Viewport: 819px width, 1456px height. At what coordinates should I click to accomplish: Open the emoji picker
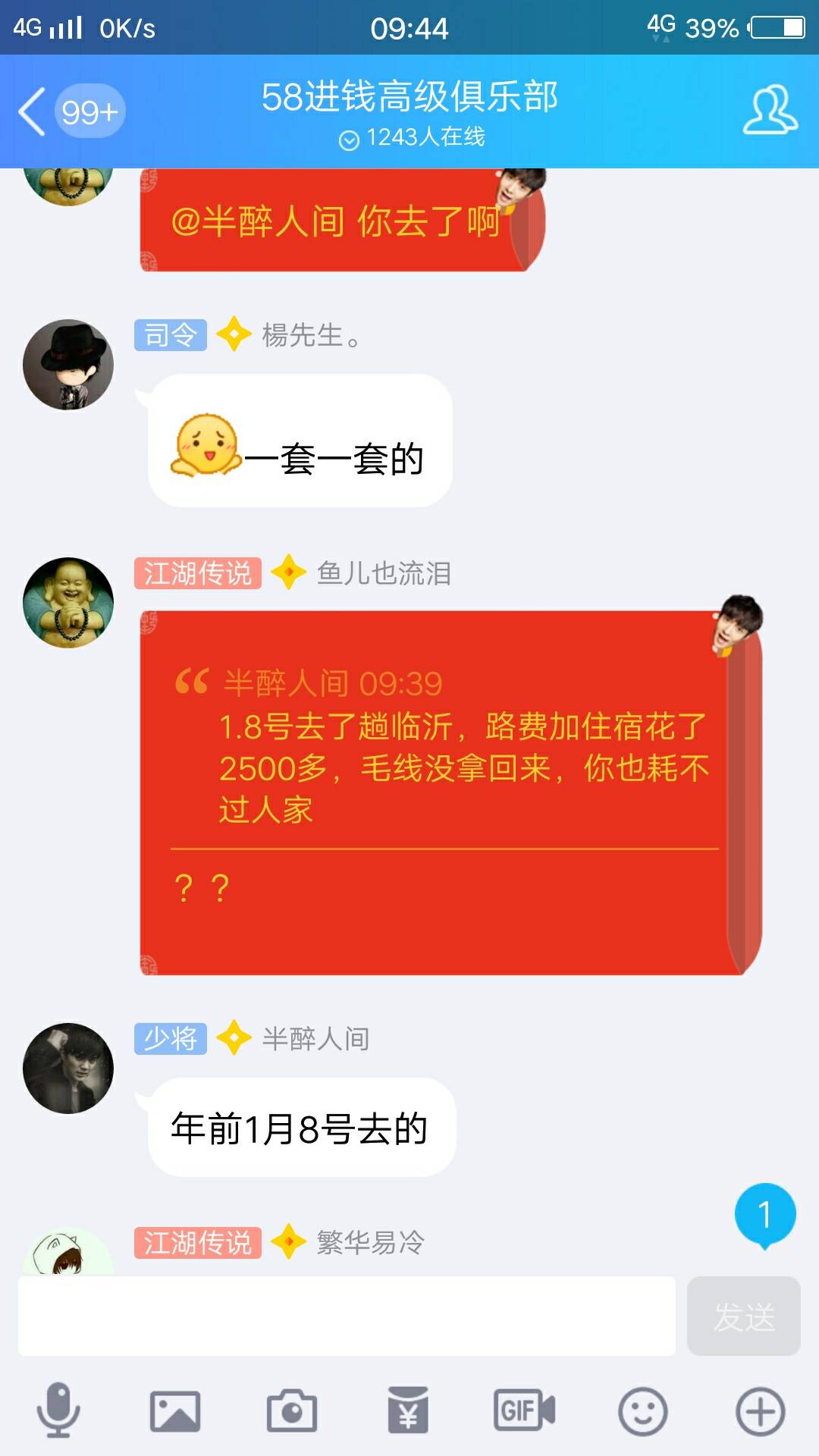pyautogui.click(x=642, y=1411)
